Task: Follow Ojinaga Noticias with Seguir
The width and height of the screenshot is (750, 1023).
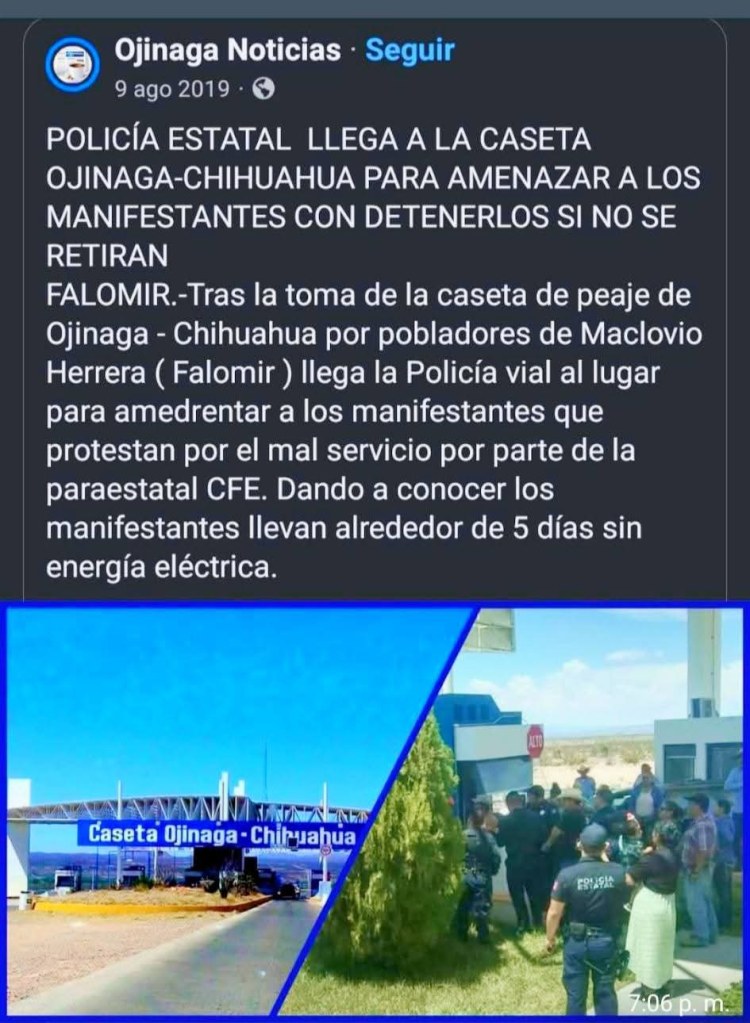Action: (409, 50)
